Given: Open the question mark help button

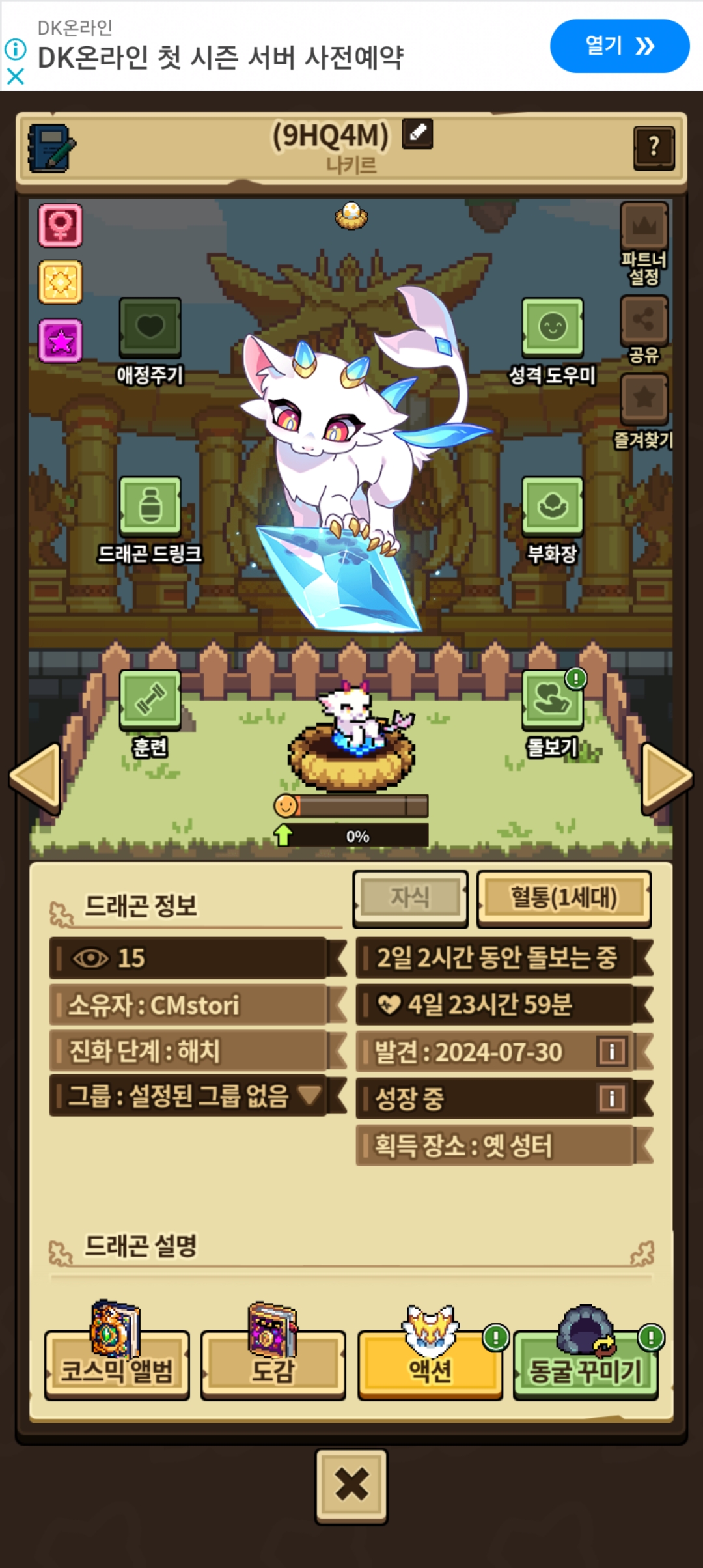Looking at the screenshot, I should click(x=654, y=148).
